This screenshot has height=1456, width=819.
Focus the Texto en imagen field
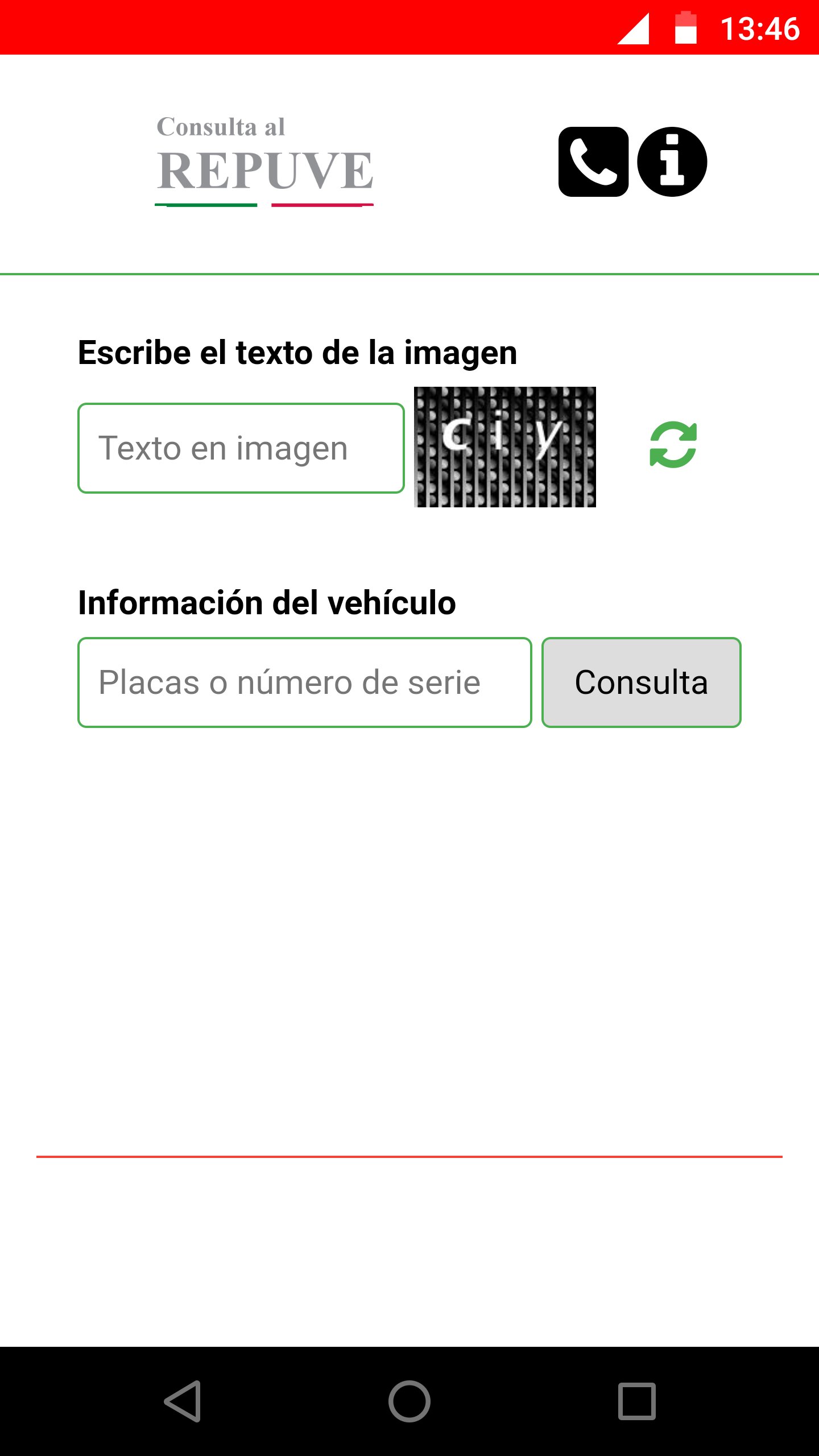point(241,448)
